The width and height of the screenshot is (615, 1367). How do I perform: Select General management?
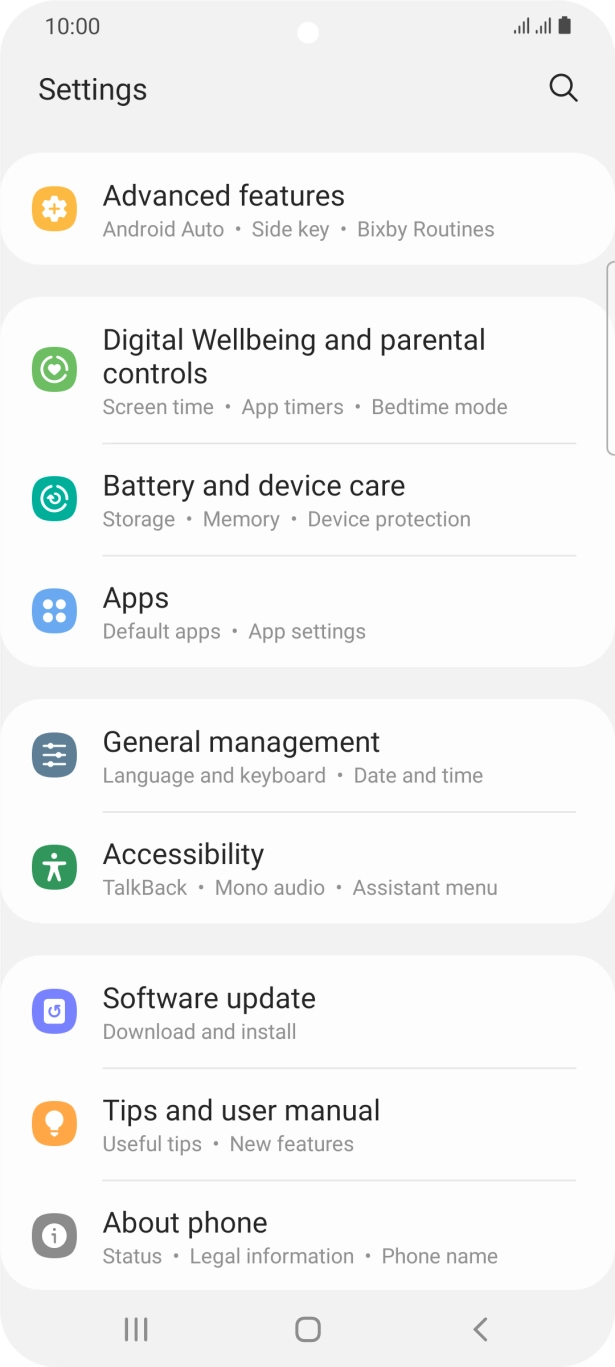306,756
